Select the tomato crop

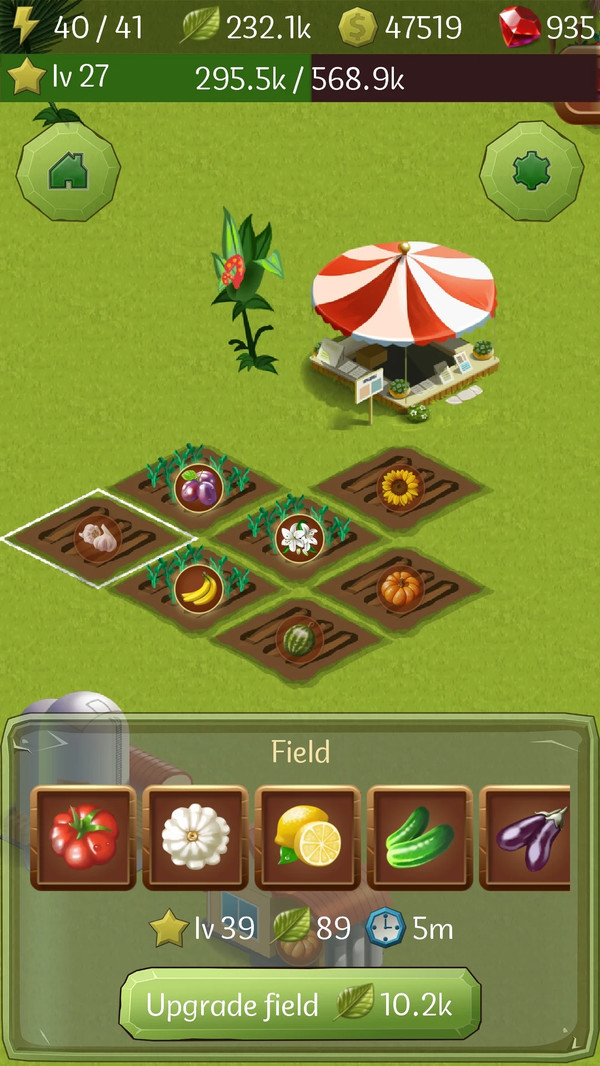tap(84, 837)
